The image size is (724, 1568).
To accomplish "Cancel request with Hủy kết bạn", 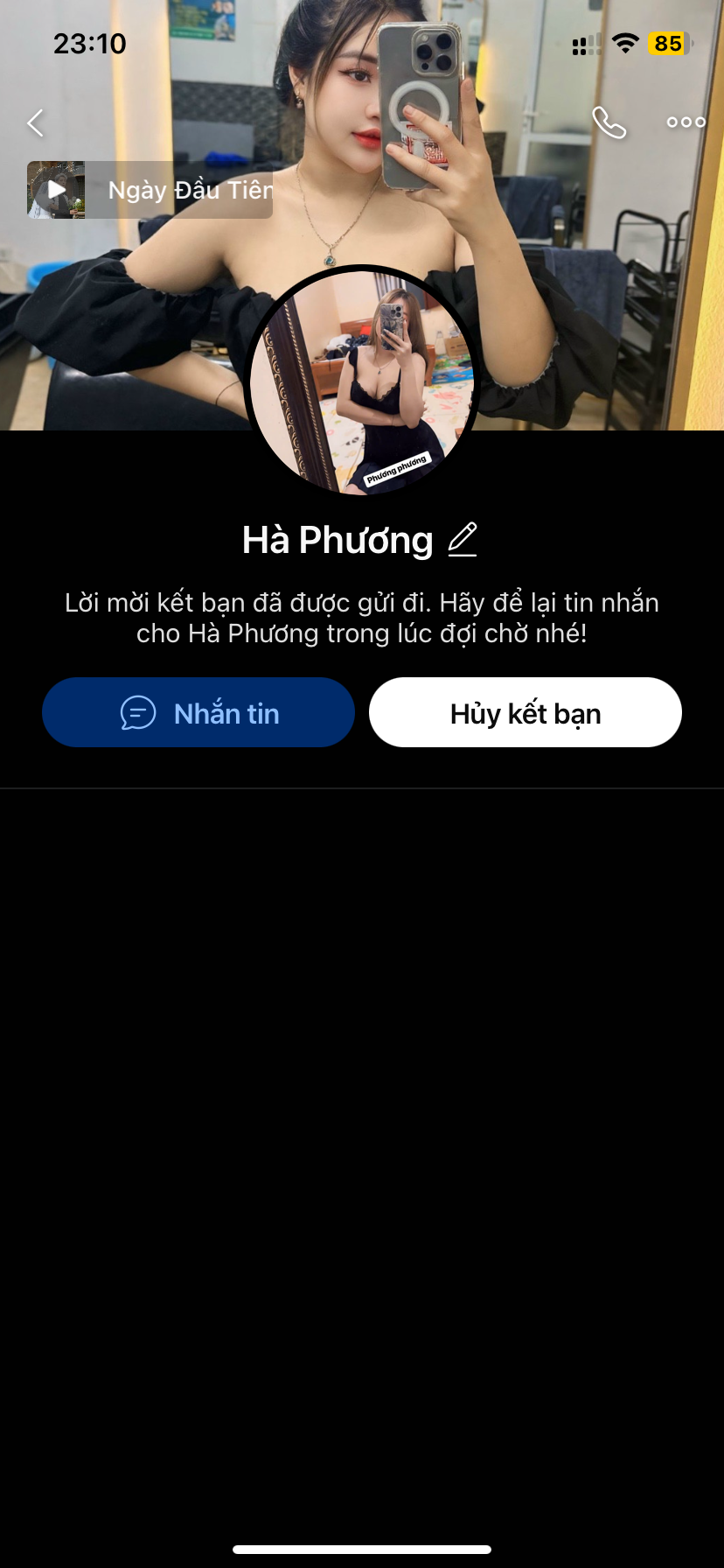I will click(x=525, y=713).
